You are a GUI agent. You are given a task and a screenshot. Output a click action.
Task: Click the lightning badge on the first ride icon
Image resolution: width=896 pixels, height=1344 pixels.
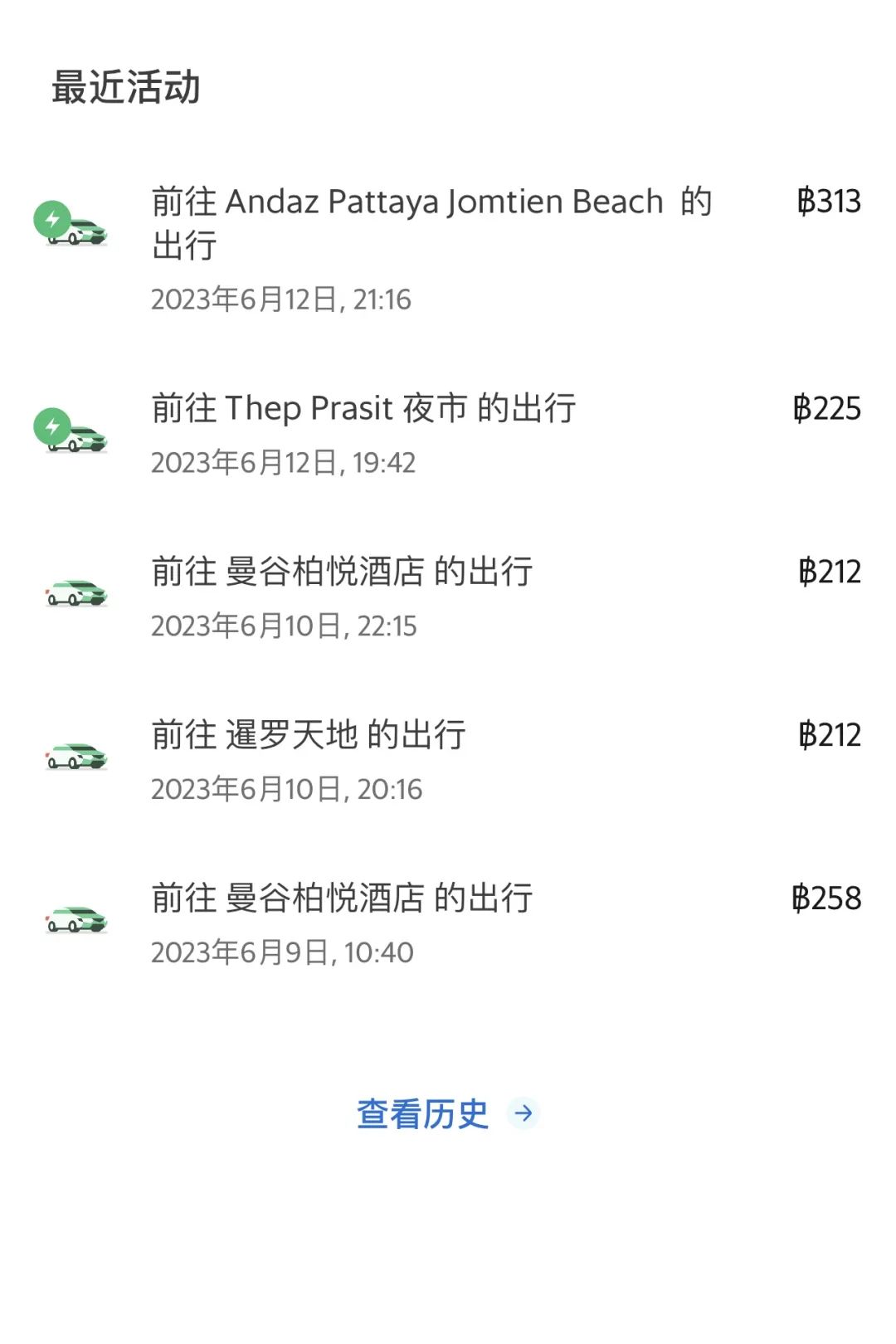coord(52,217)
